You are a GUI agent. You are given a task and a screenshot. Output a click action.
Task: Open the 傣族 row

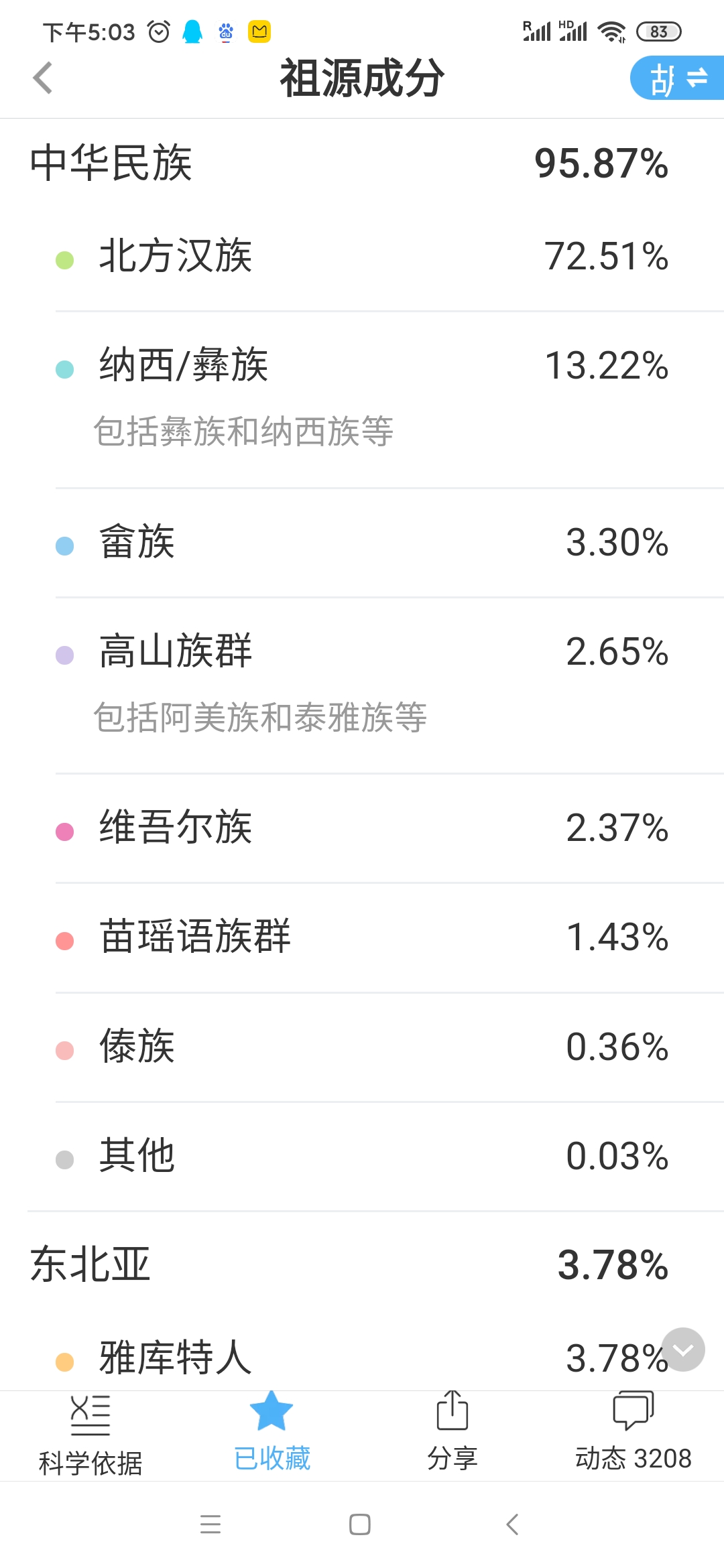389,1047
